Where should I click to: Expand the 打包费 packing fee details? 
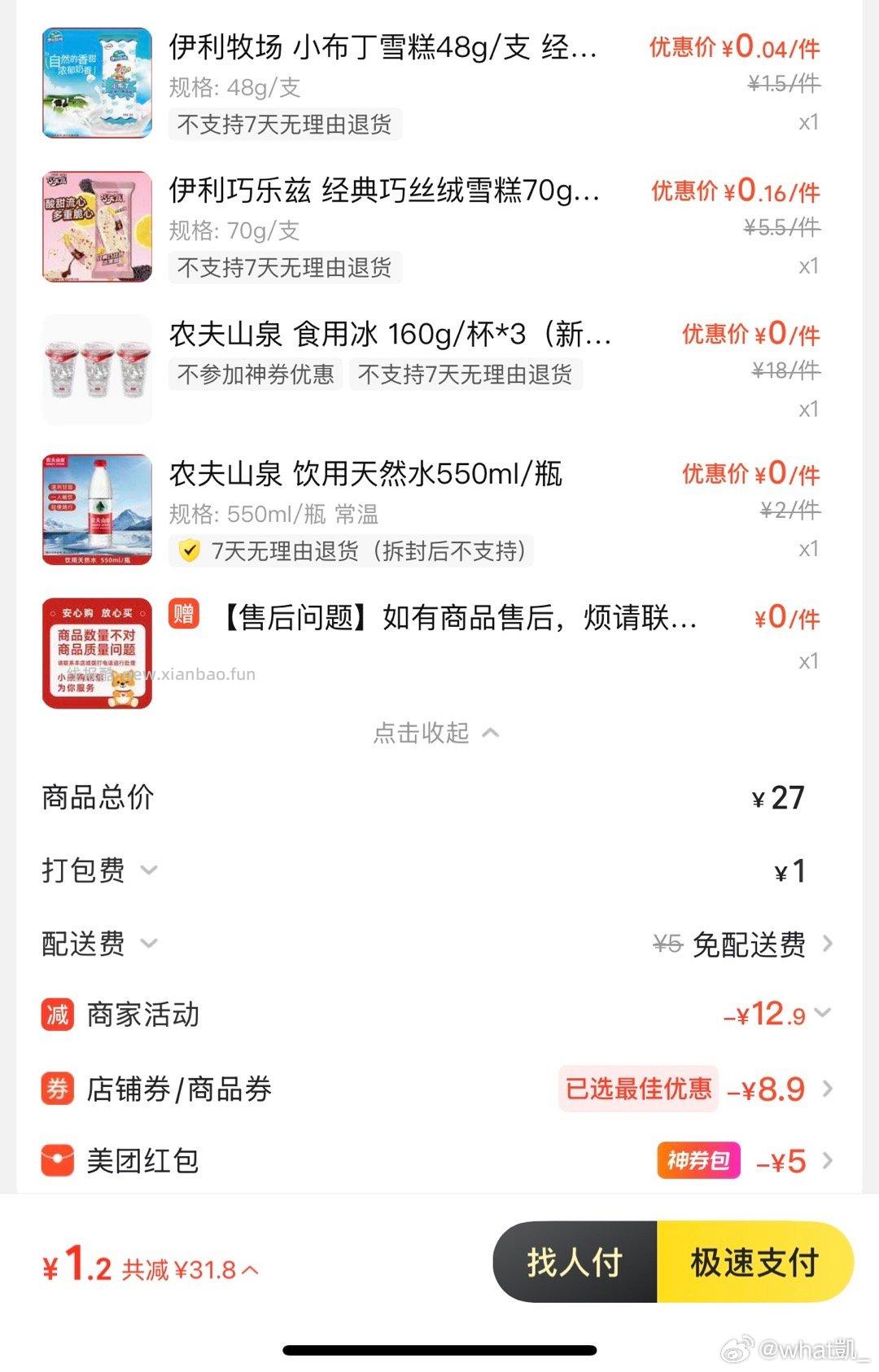coord(149,870)
